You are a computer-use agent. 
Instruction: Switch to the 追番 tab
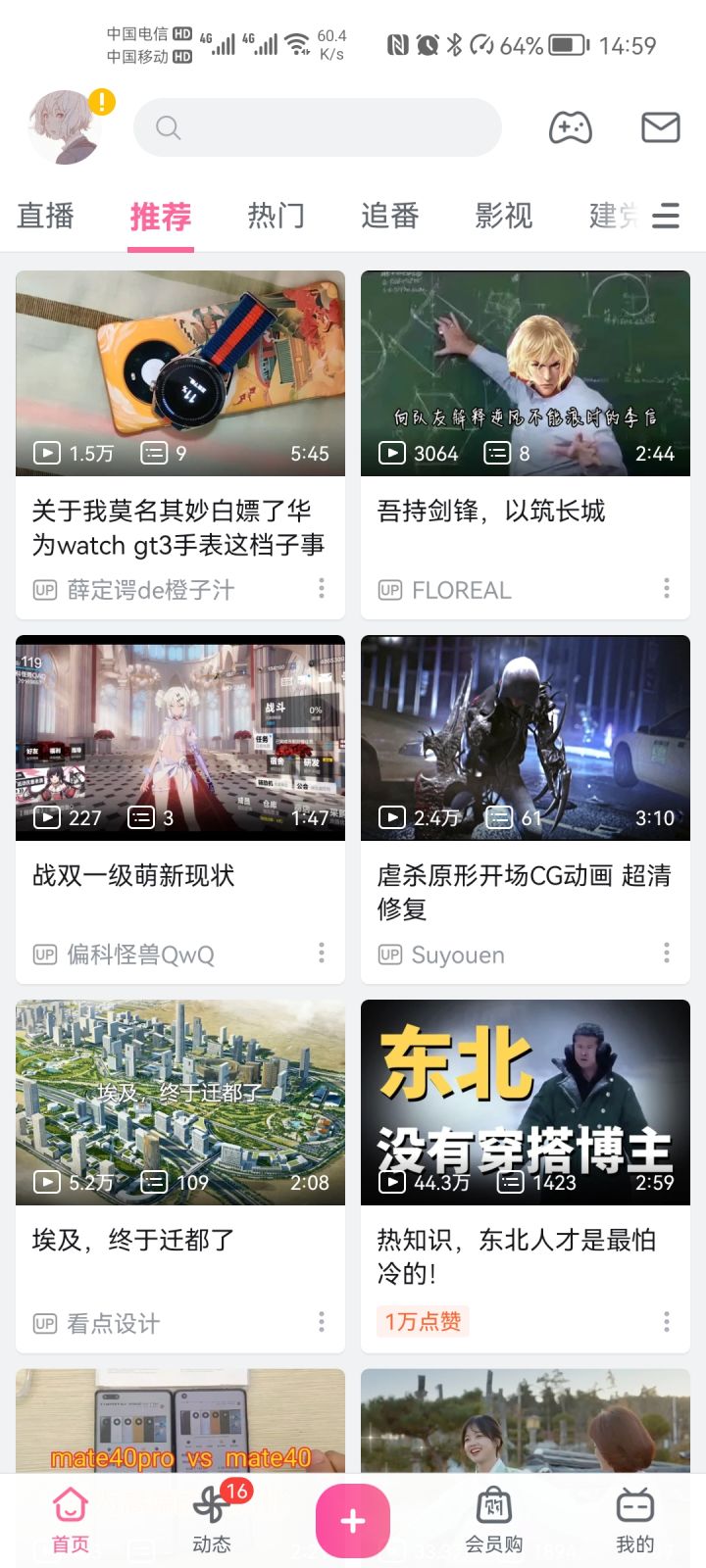click(x=390, y=217)
